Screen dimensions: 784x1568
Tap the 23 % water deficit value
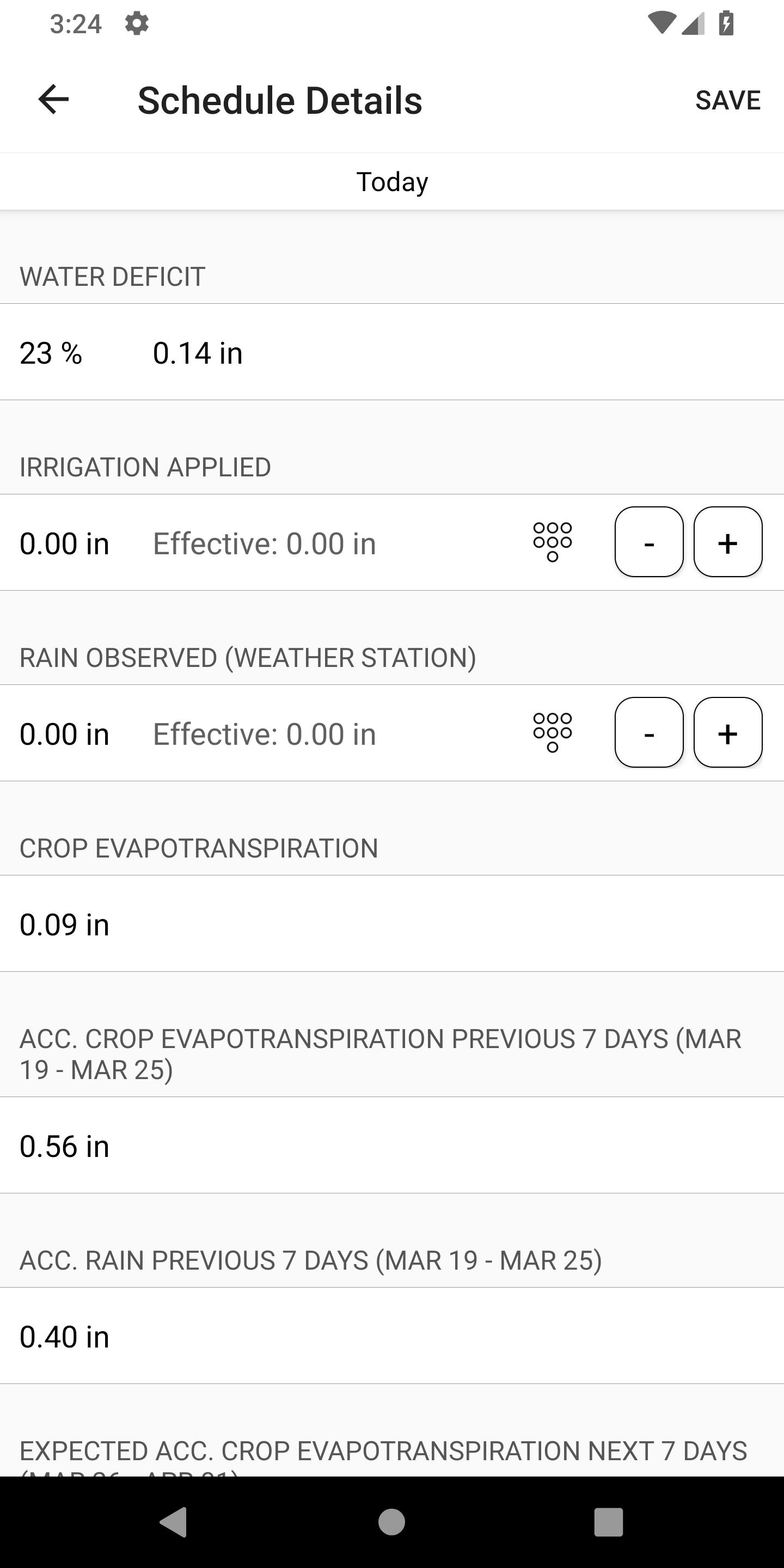(51, 352)
